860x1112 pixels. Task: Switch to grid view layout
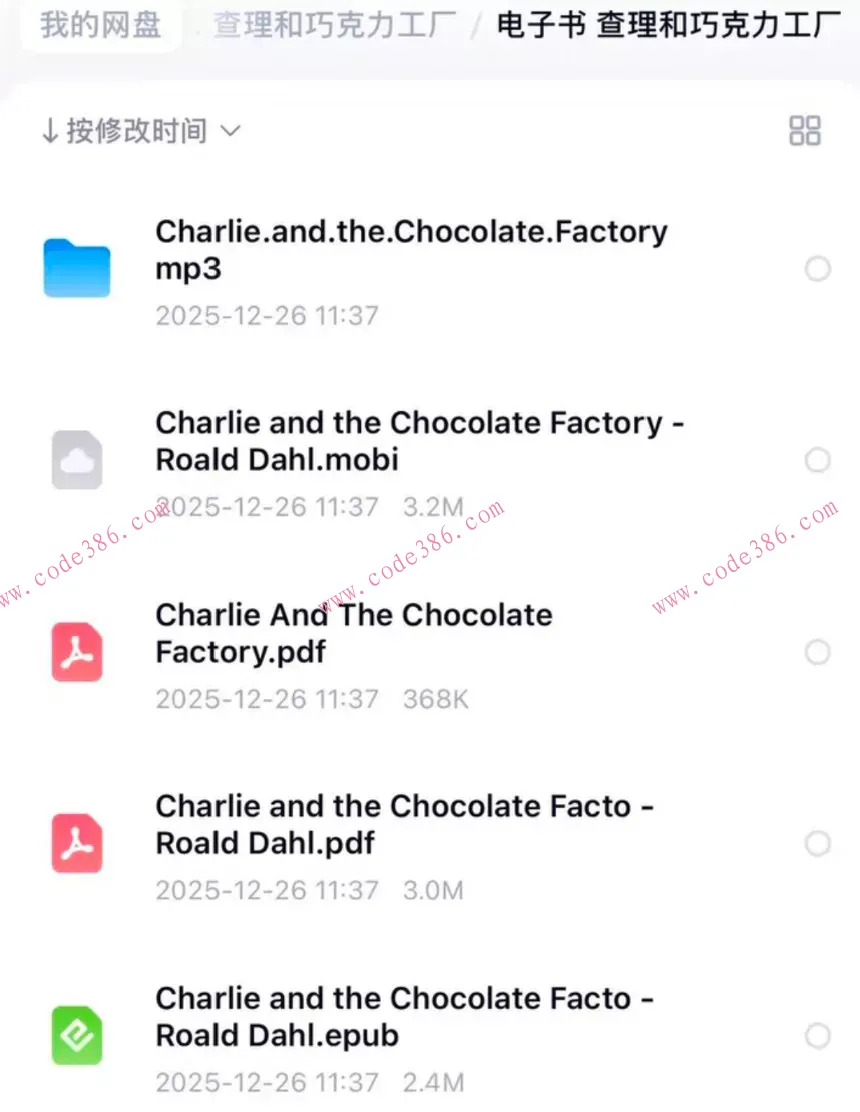804,131
